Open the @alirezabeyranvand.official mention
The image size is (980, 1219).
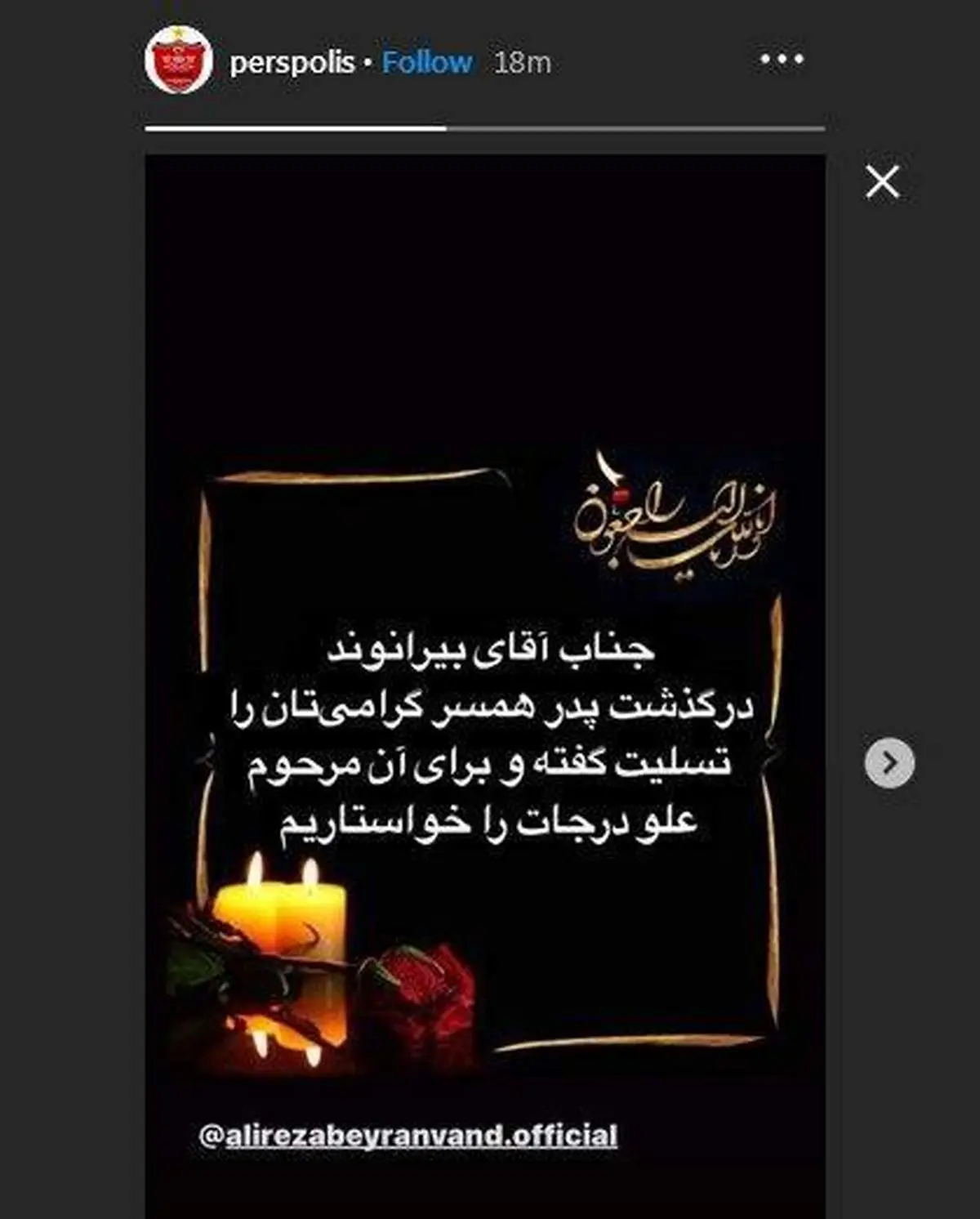click(x=408, y=1136)
